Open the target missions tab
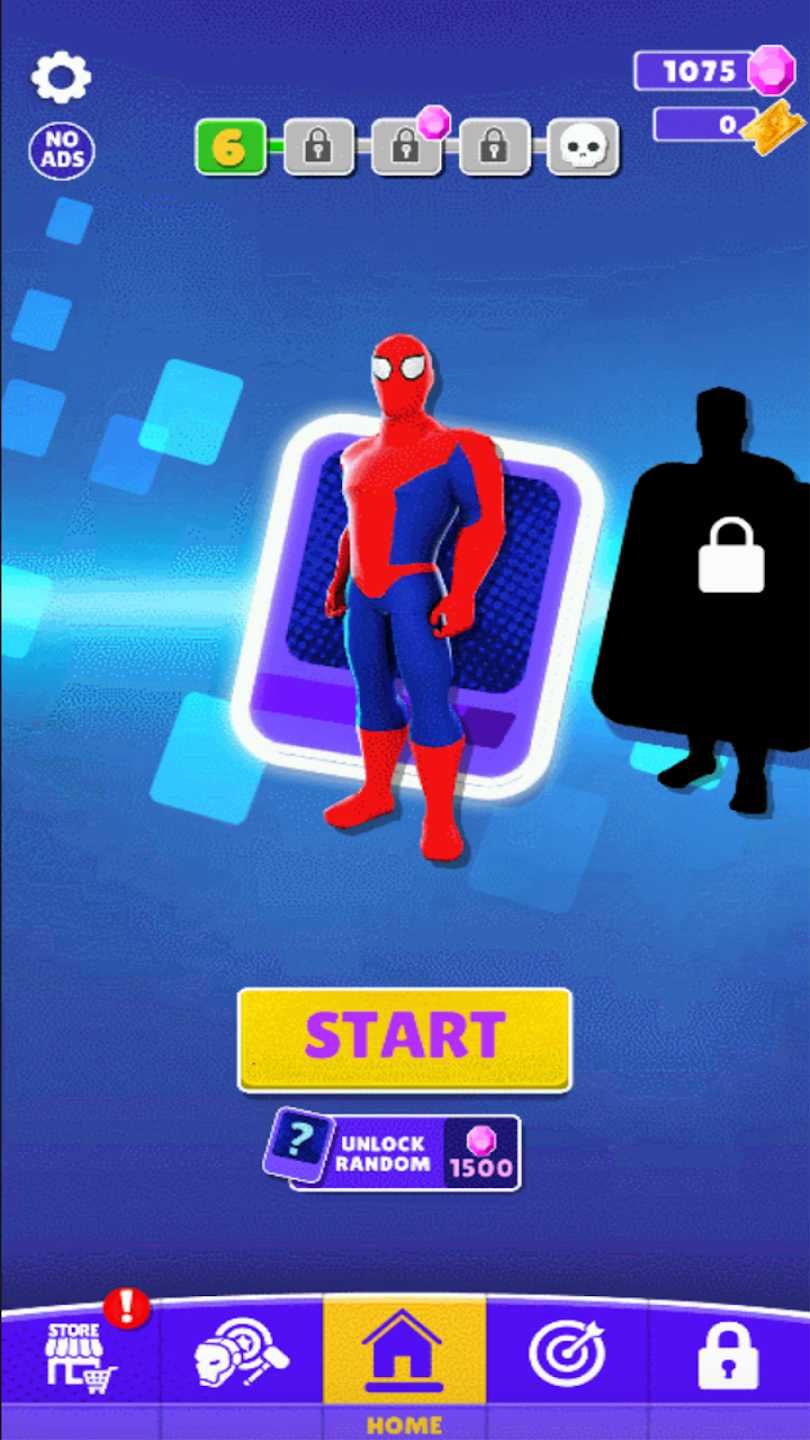810x1440 pixels. coord(567,1355)
